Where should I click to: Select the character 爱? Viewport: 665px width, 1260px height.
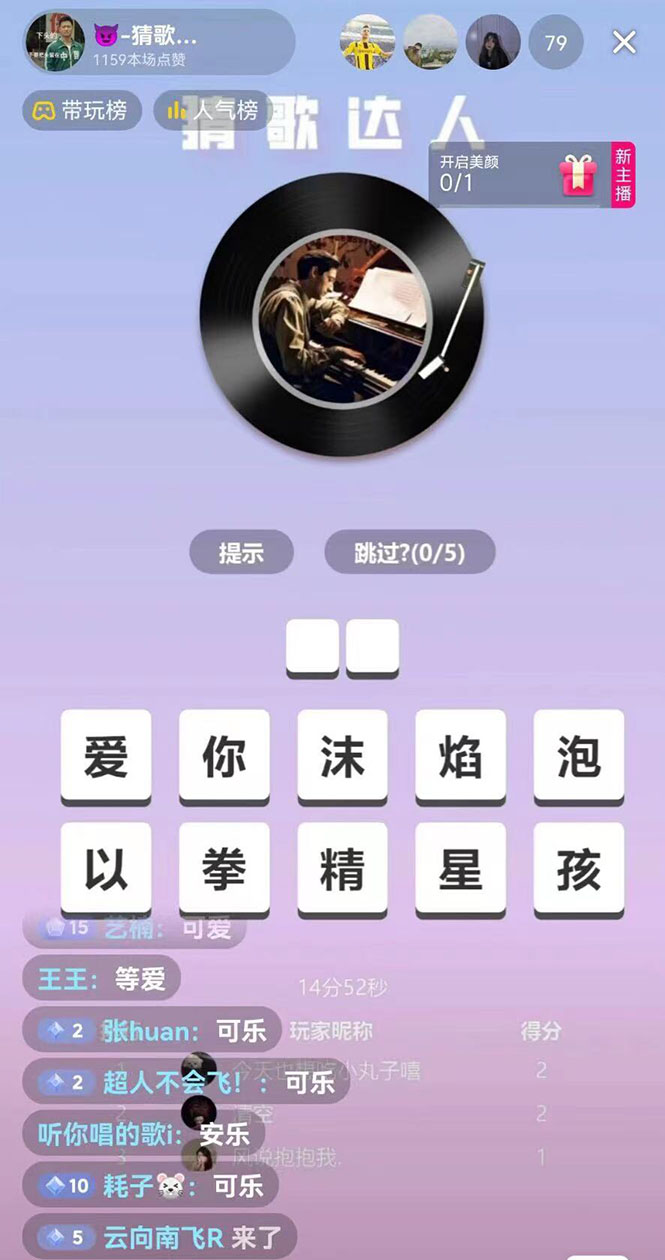point(106,756)
